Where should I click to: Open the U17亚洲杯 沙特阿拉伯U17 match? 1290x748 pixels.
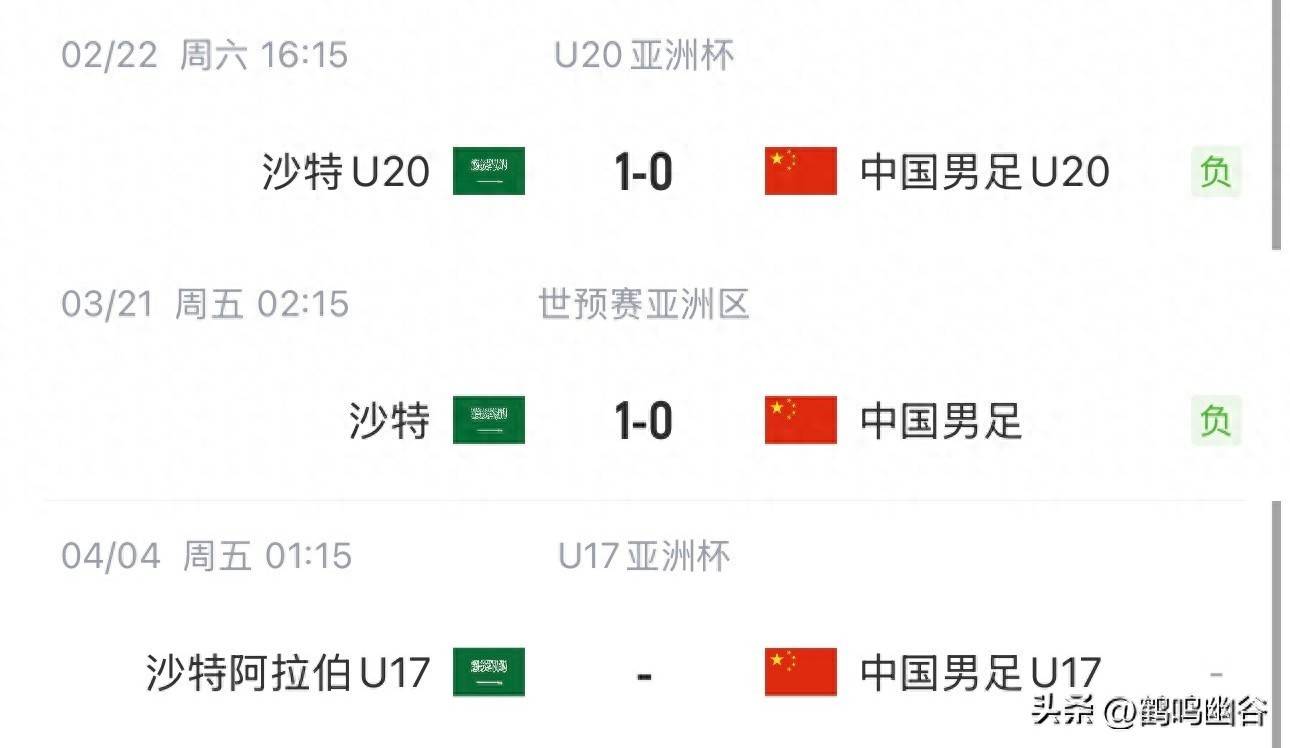(643, 673)
